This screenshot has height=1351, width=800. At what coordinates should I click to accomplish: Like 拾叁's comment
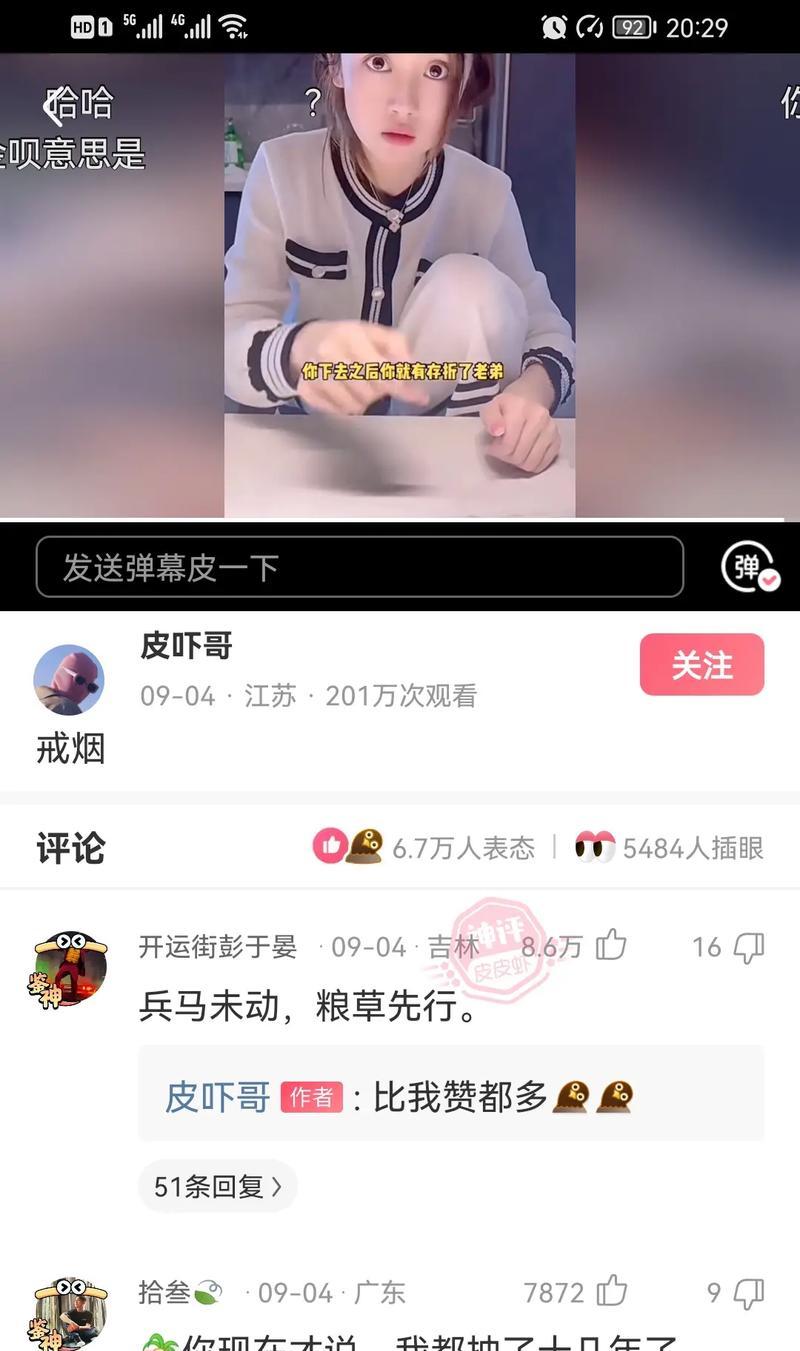(611, 1292)
